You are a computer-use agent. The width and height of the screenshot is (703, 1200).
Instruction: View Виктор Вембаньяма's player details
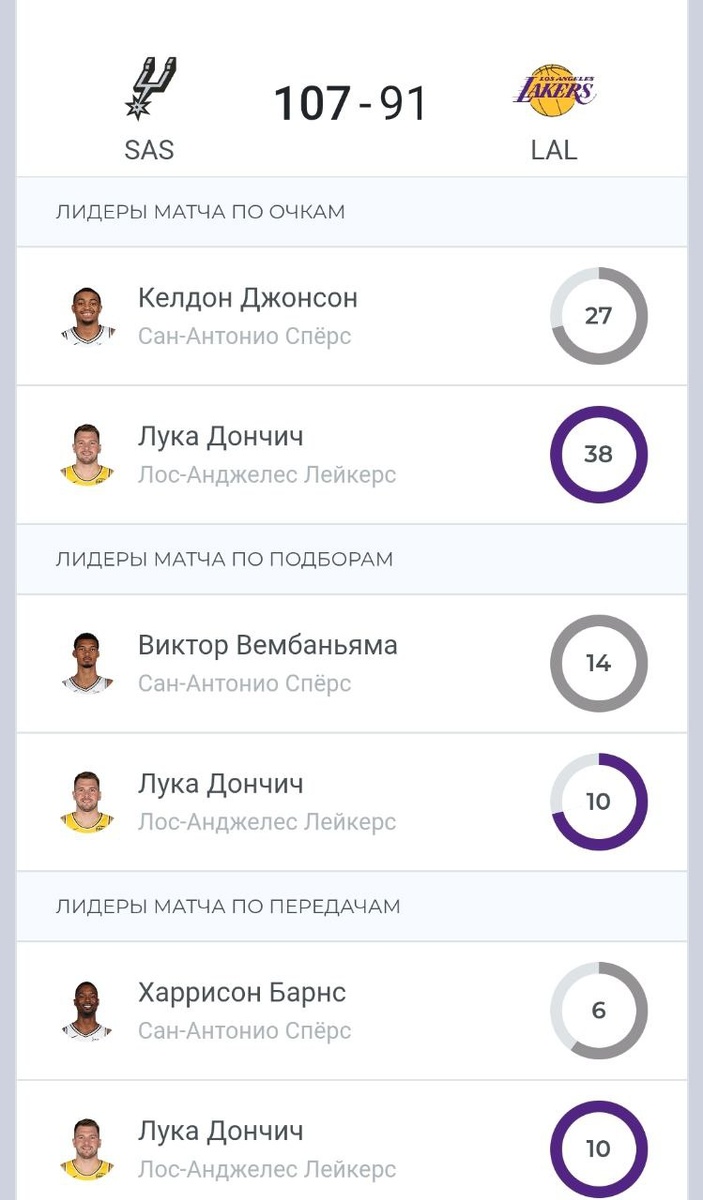[267, 645]
